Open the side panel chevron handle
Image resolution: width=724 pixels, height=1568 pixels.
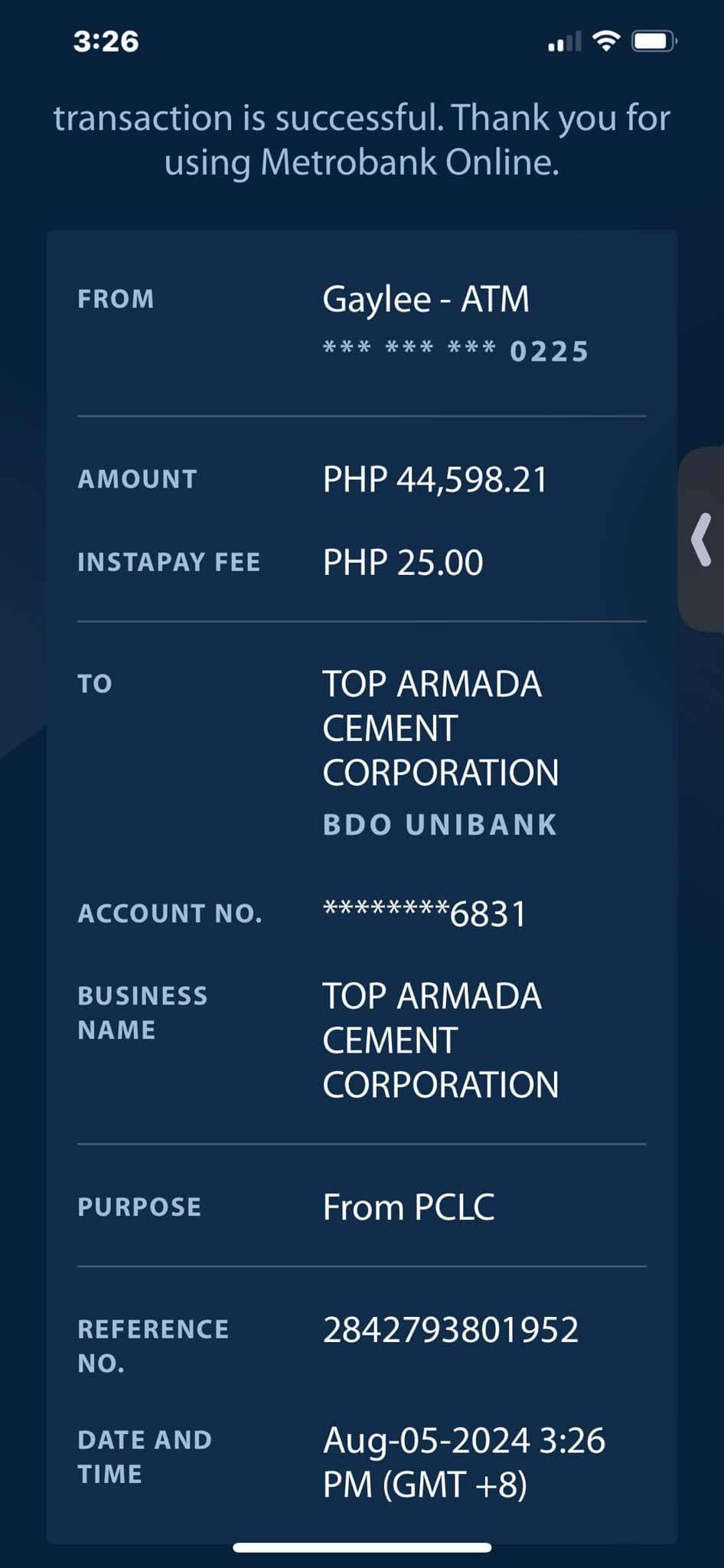[x=702, y=540]
